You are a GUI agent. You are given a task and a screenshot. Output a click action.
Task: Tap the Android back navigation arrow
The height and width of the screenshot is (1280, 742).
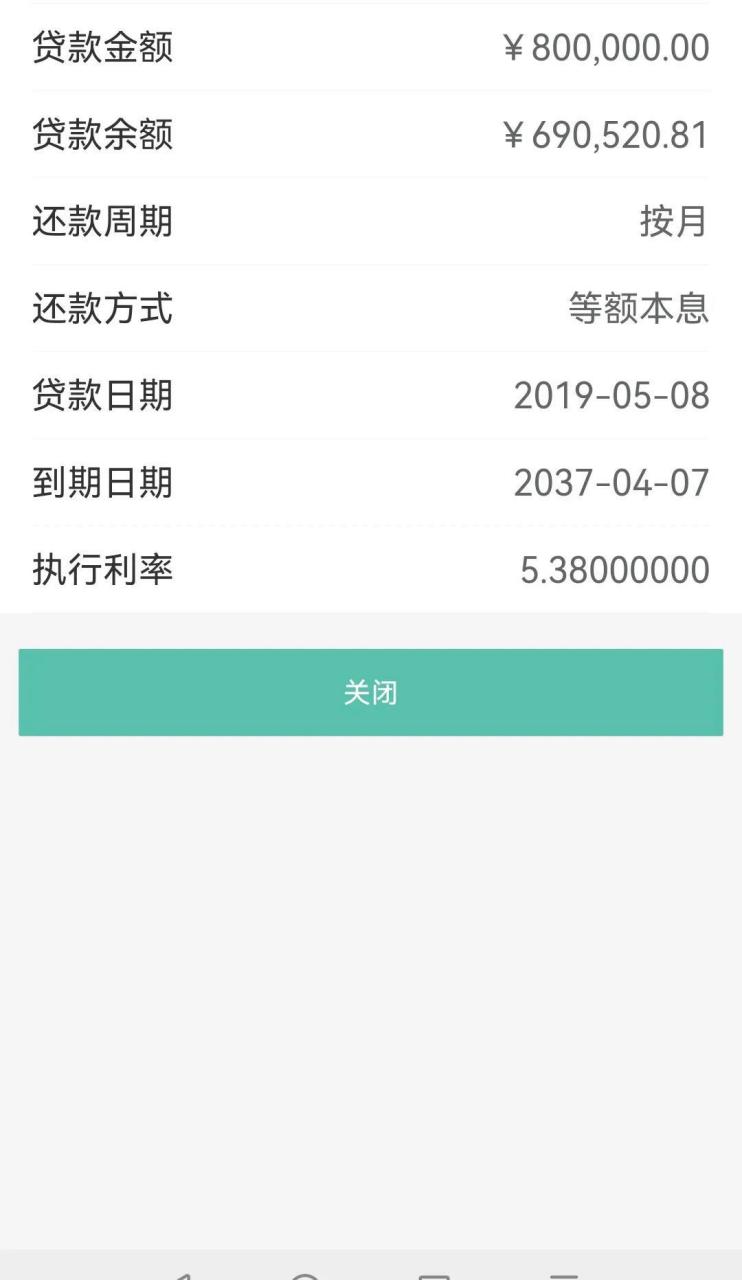(181, 1275)
